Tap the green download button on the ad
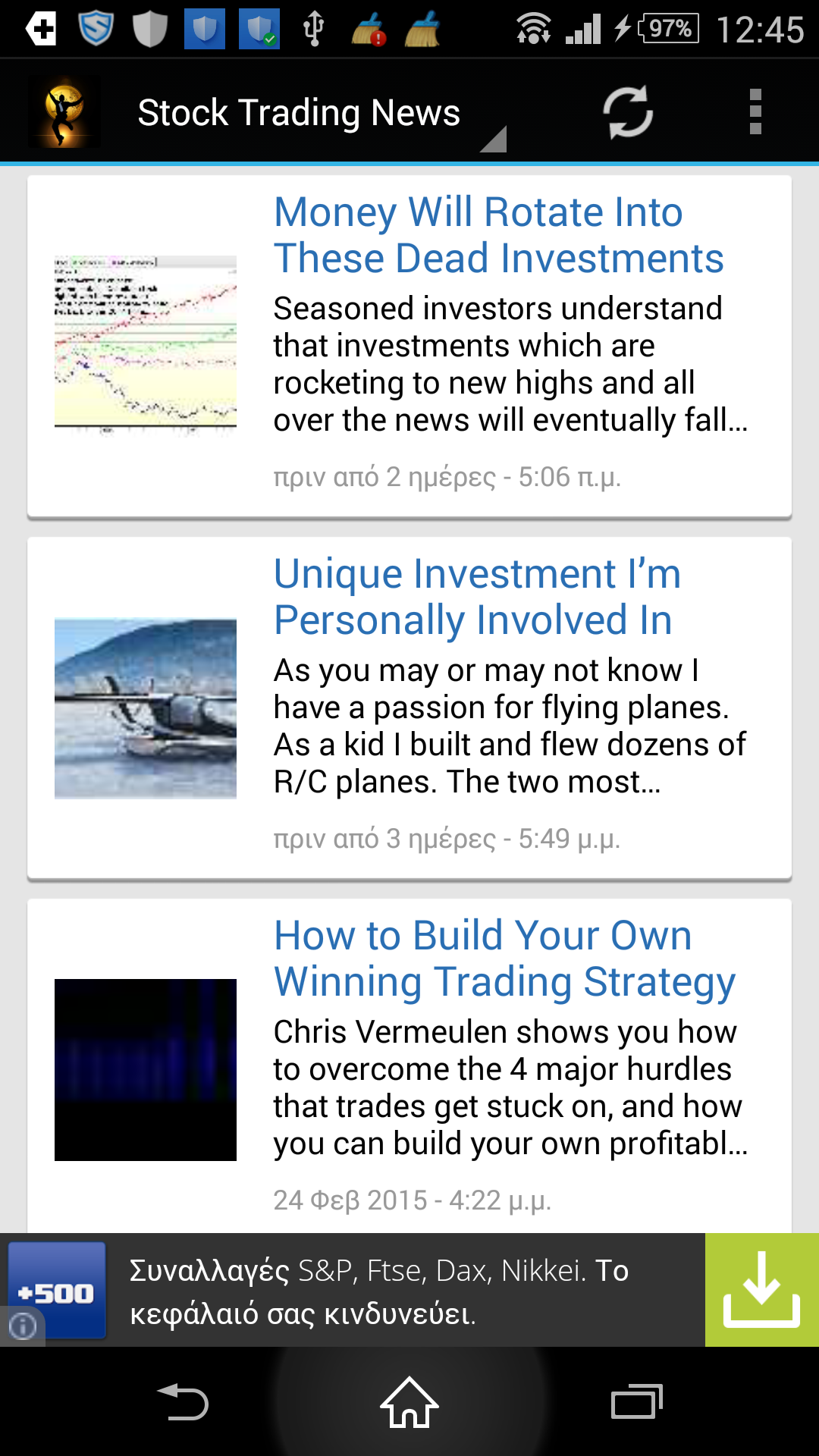 coord(761,1290)
